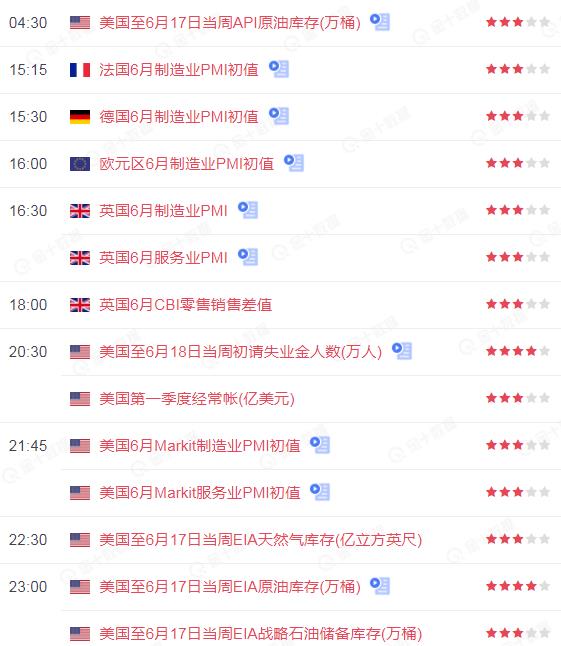This screenshot has height=646, width=561.
Task: Tap interpretation icon beside UK June services PMI
Action: point(248,257)
